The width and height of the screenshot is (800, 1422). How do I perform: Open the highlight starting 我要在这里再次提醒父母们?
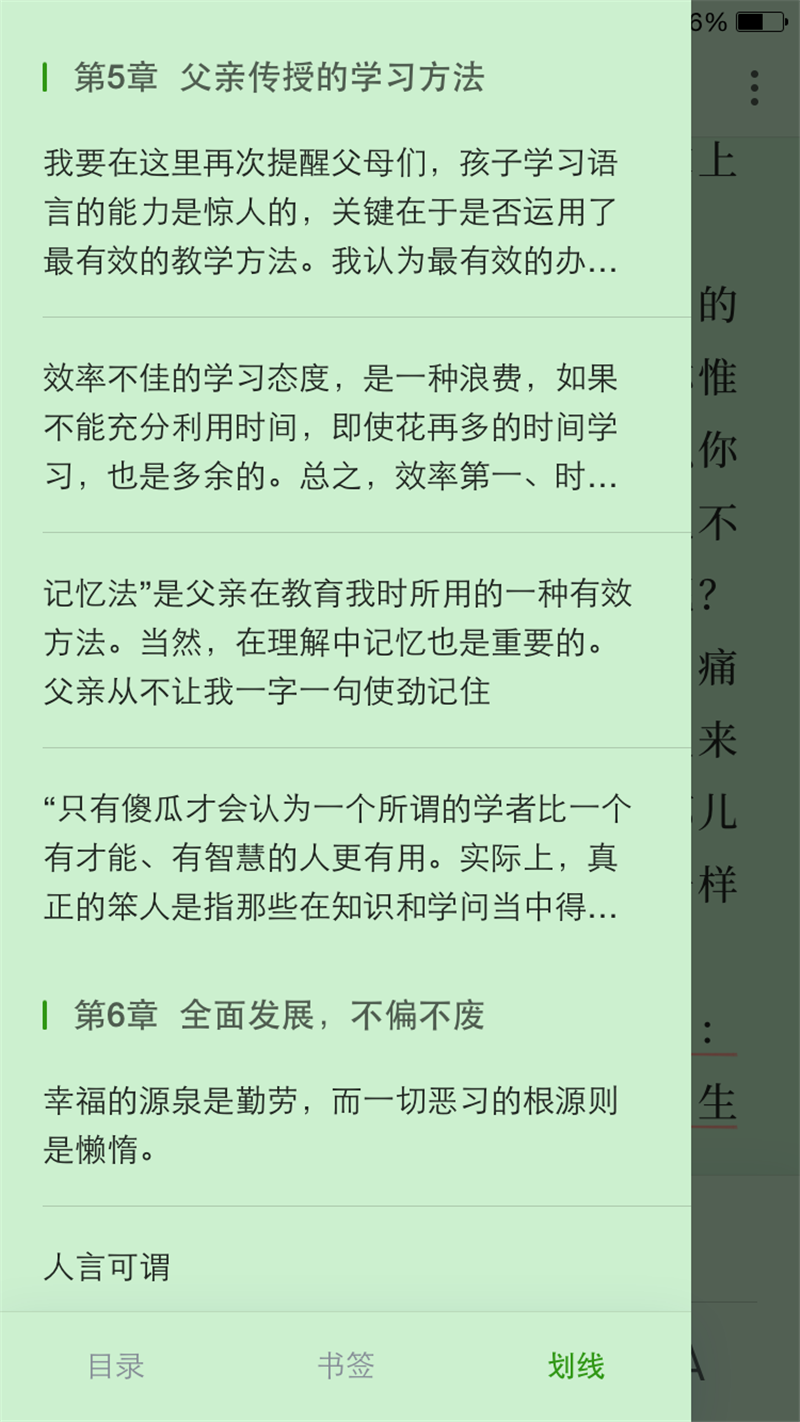pos(330,212)
